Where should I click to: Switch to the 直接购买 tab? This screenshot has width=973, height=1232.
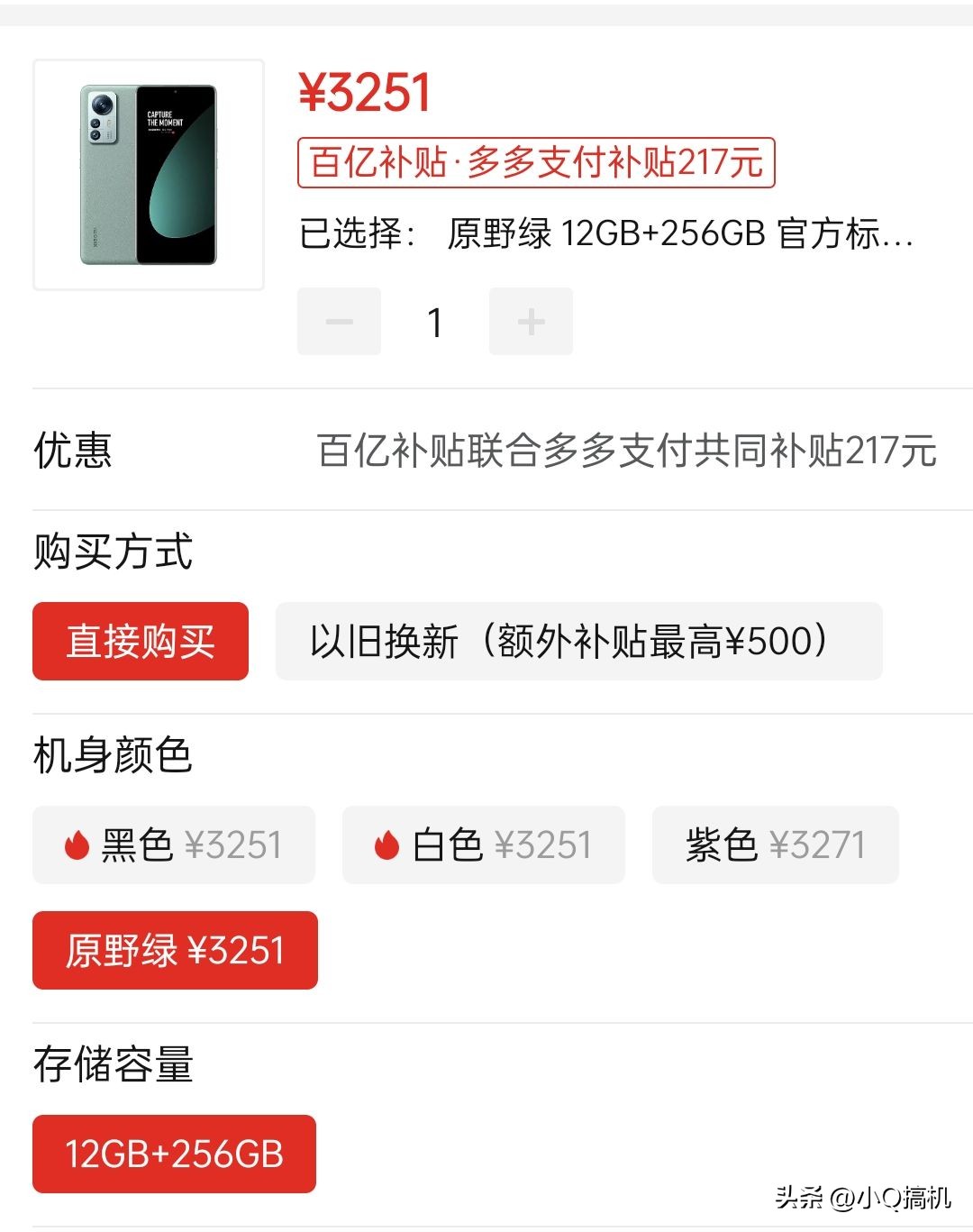tap(140, 642)
